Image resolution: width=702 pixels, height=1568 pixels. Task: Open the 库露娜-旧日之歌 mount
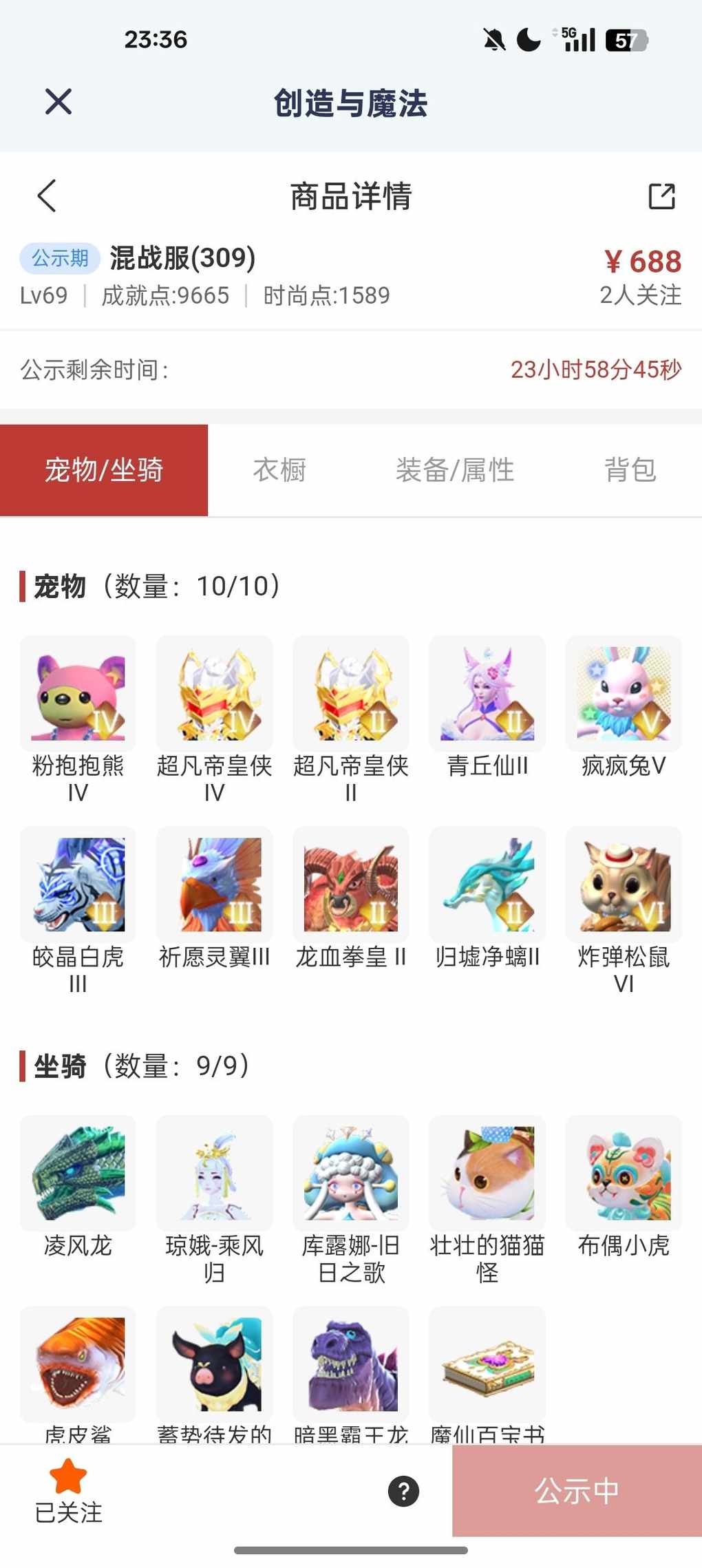(x=351, y=1174)
